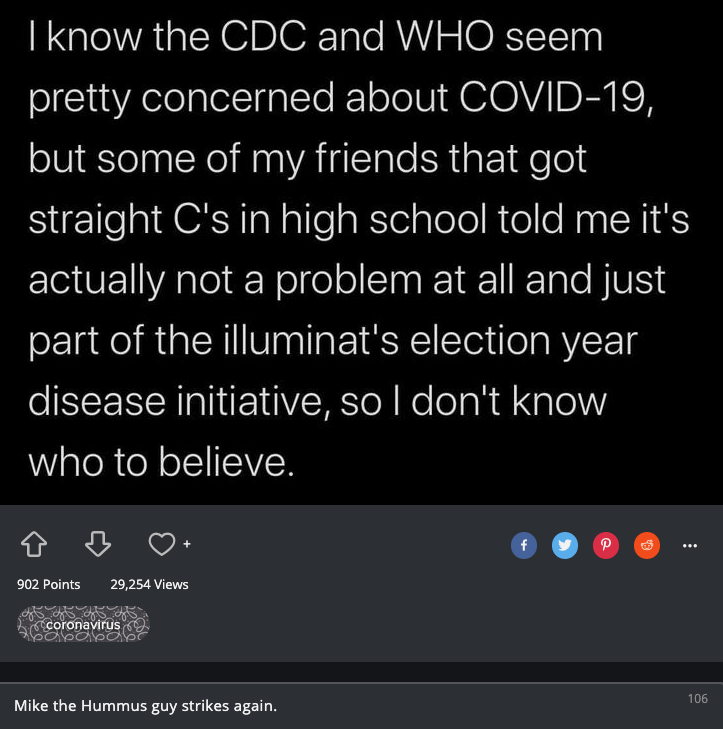The width and height of the screenshot is (723, 729).
Task: Open the three-dot more options menu
Action: (688, 545)
